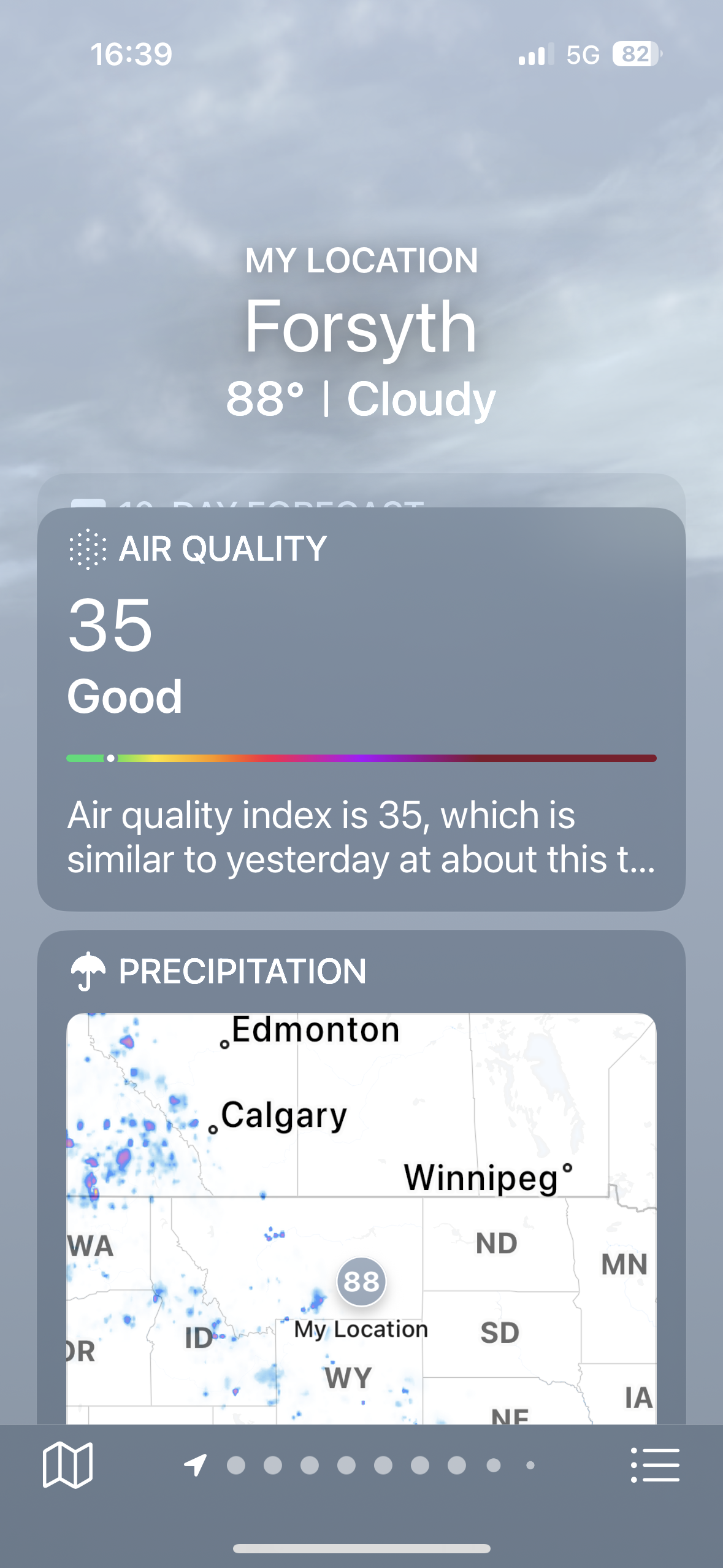Open the saved locations list
The height and width of the screenshot is (1568, 723).
tap(655, 1465)
